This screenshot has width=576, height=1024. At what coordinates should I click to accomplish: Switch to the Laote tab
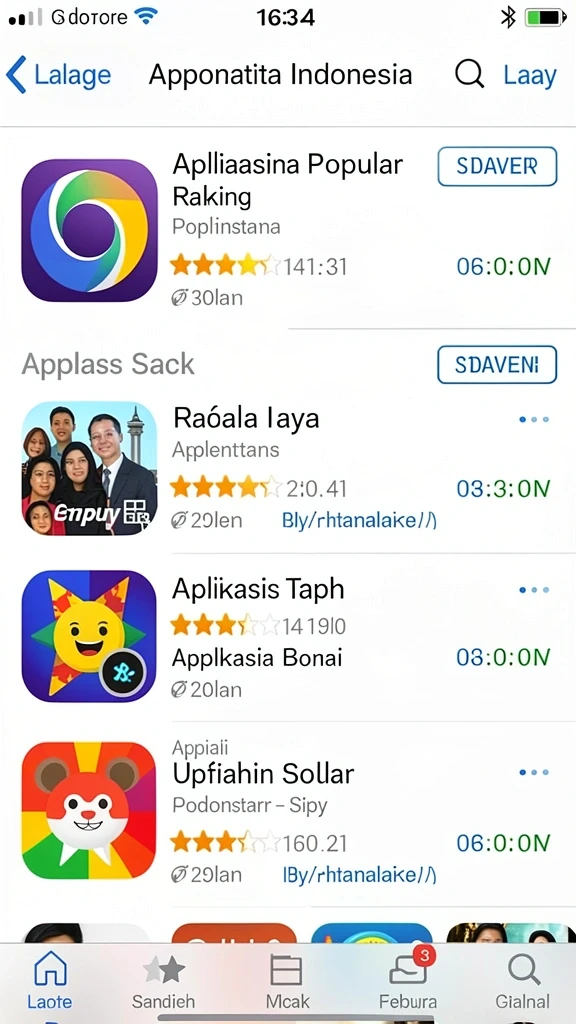50,980
